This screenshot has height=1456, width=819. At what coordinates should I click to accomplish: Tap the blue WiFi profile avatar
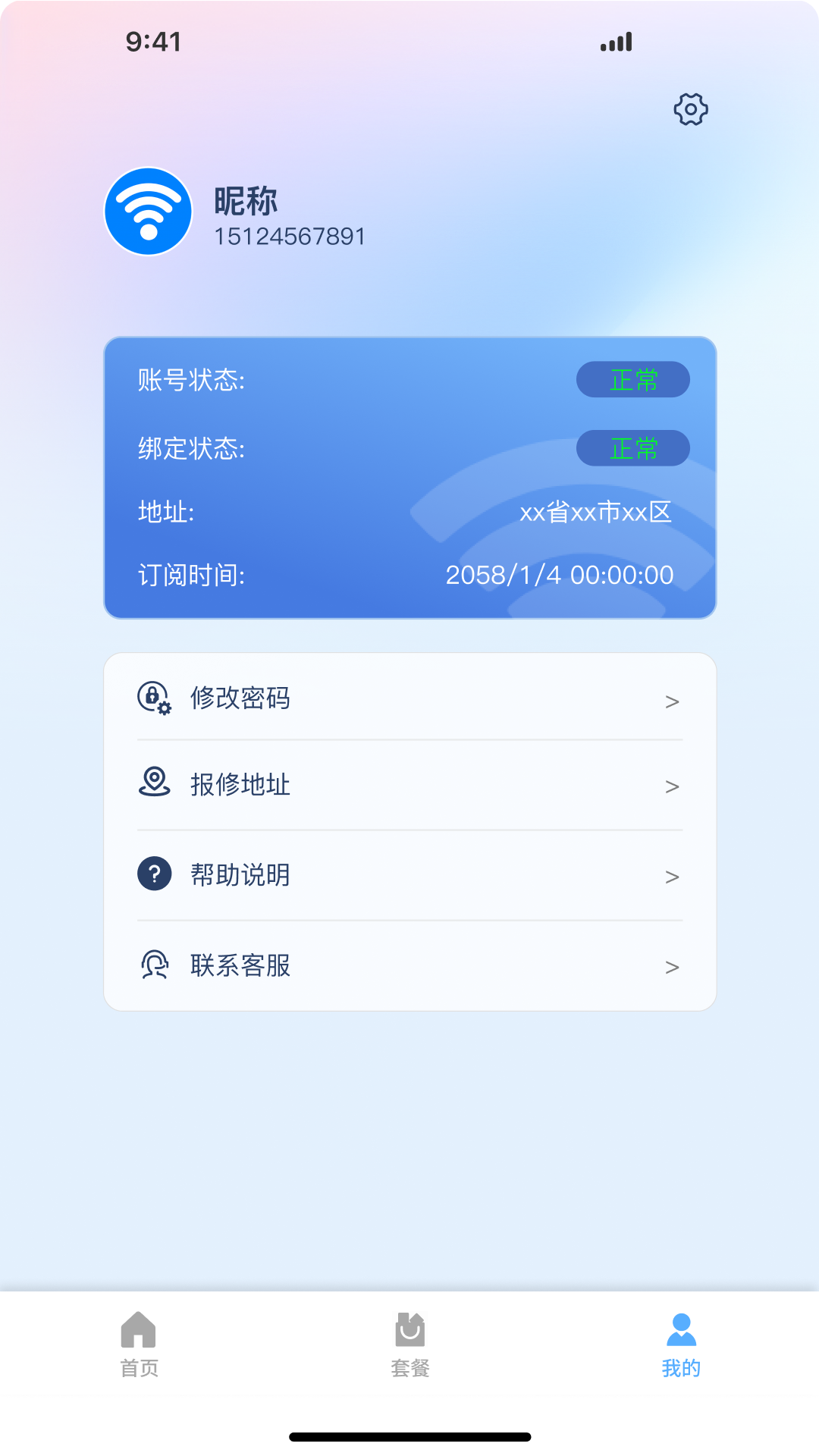tap(148, 211)
